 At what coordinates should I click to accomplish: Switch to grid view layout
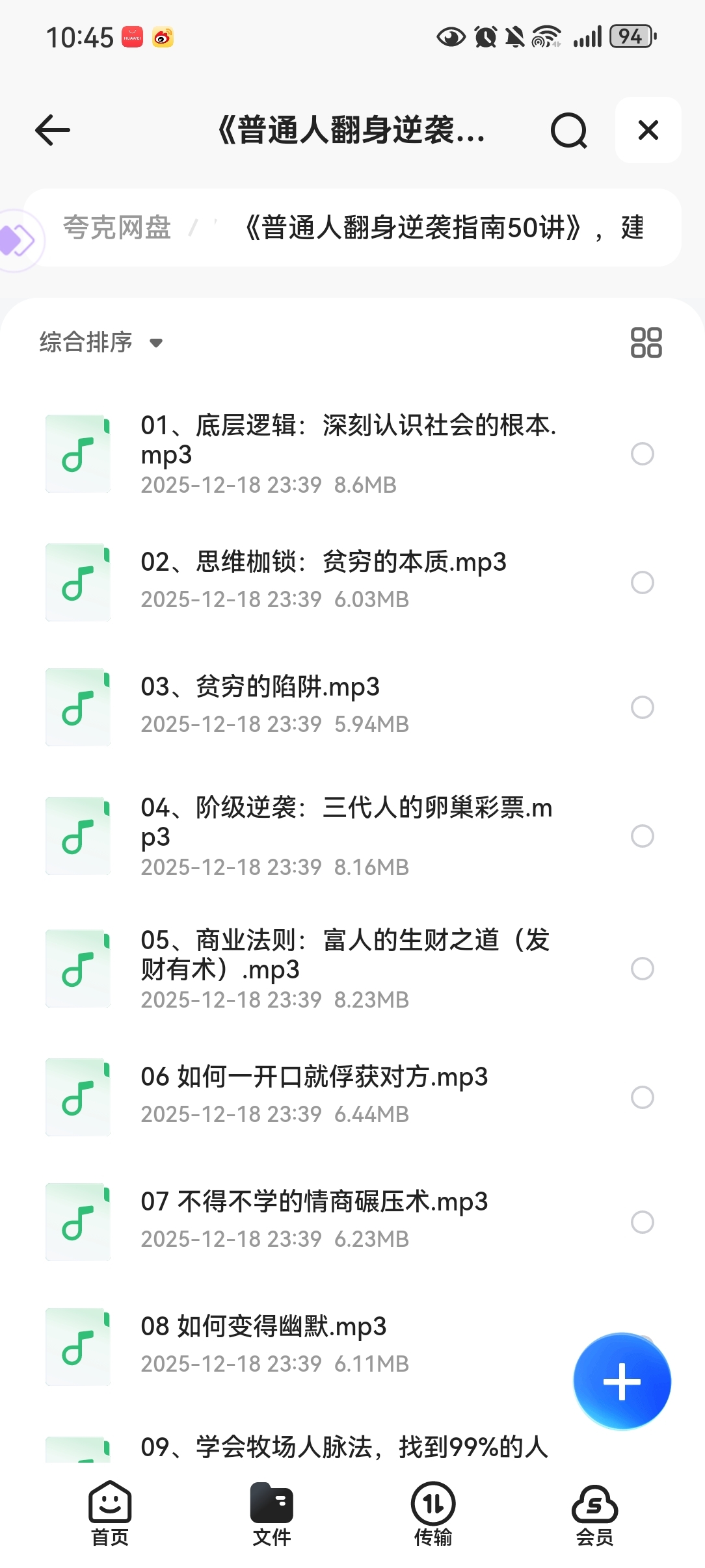[646, 342]
